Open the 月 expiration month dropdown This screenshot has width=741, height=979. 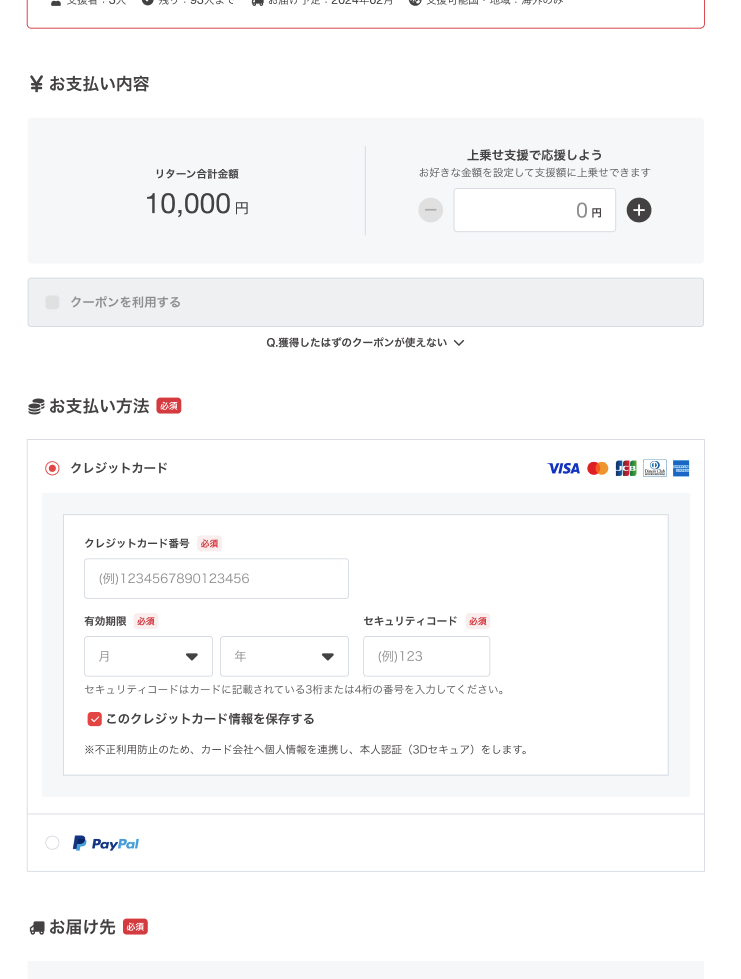click(148, 656)
